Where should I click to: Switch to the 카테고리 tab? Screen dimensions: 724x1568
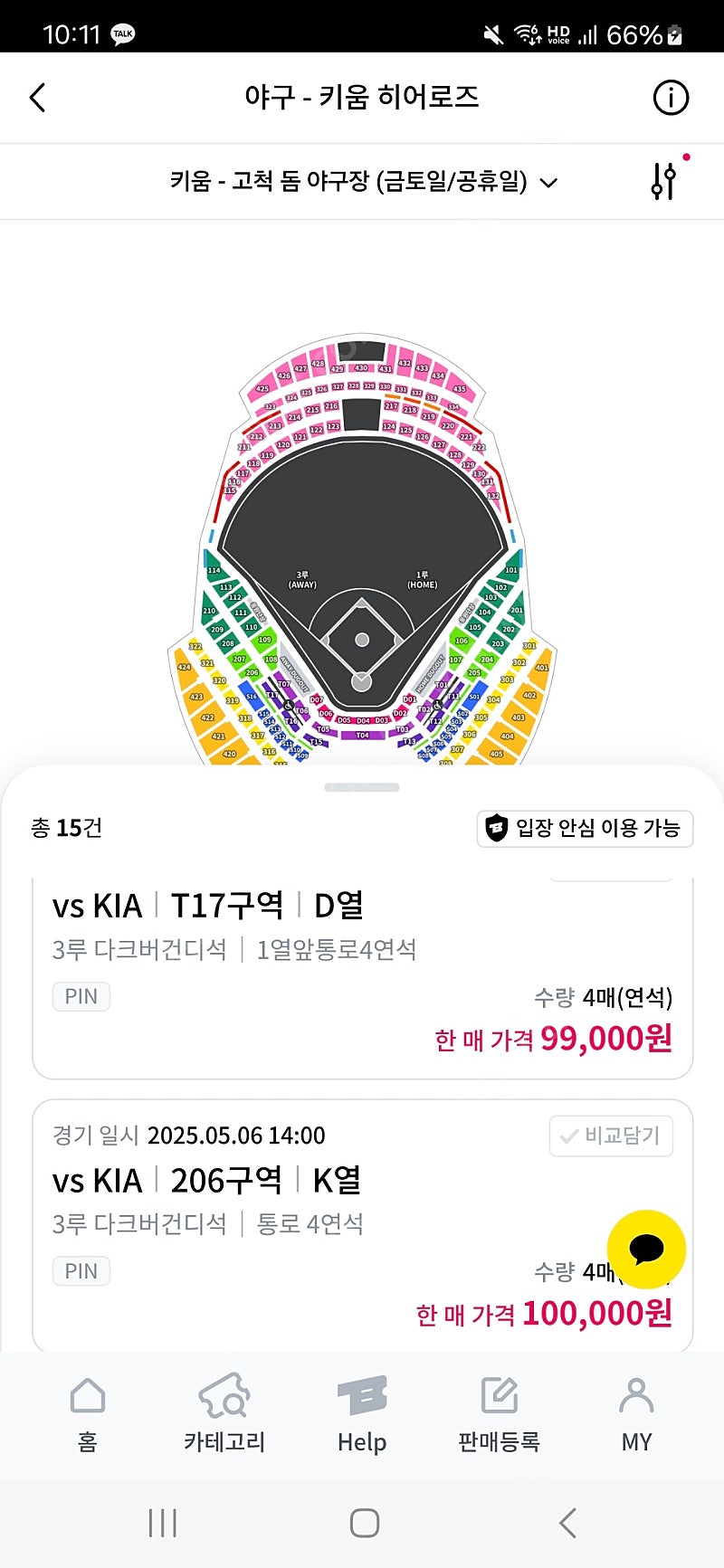tap(224, 1416)
